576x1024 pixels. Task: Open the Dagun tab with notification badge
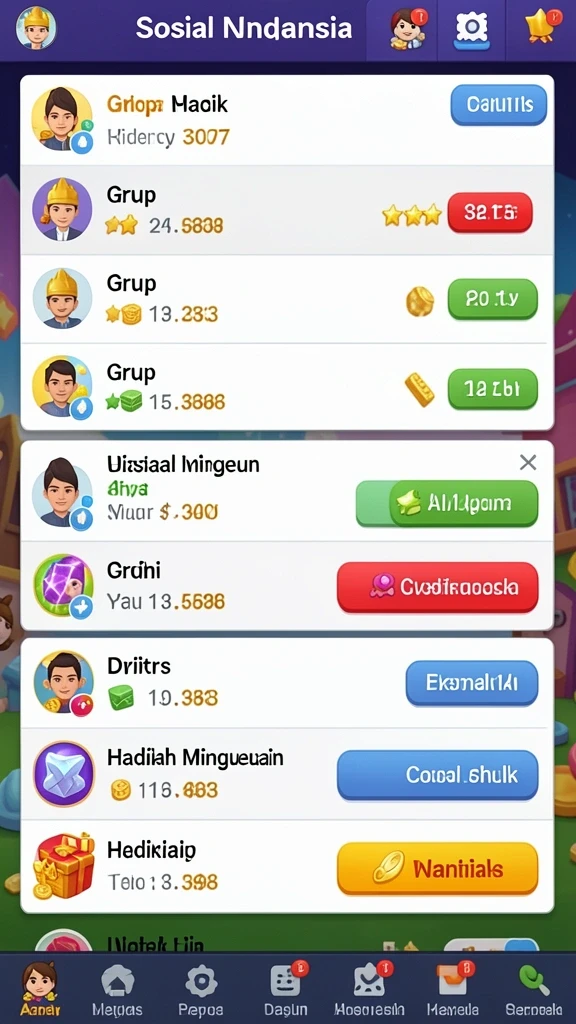pyautogui.click(x=287, y=990)
